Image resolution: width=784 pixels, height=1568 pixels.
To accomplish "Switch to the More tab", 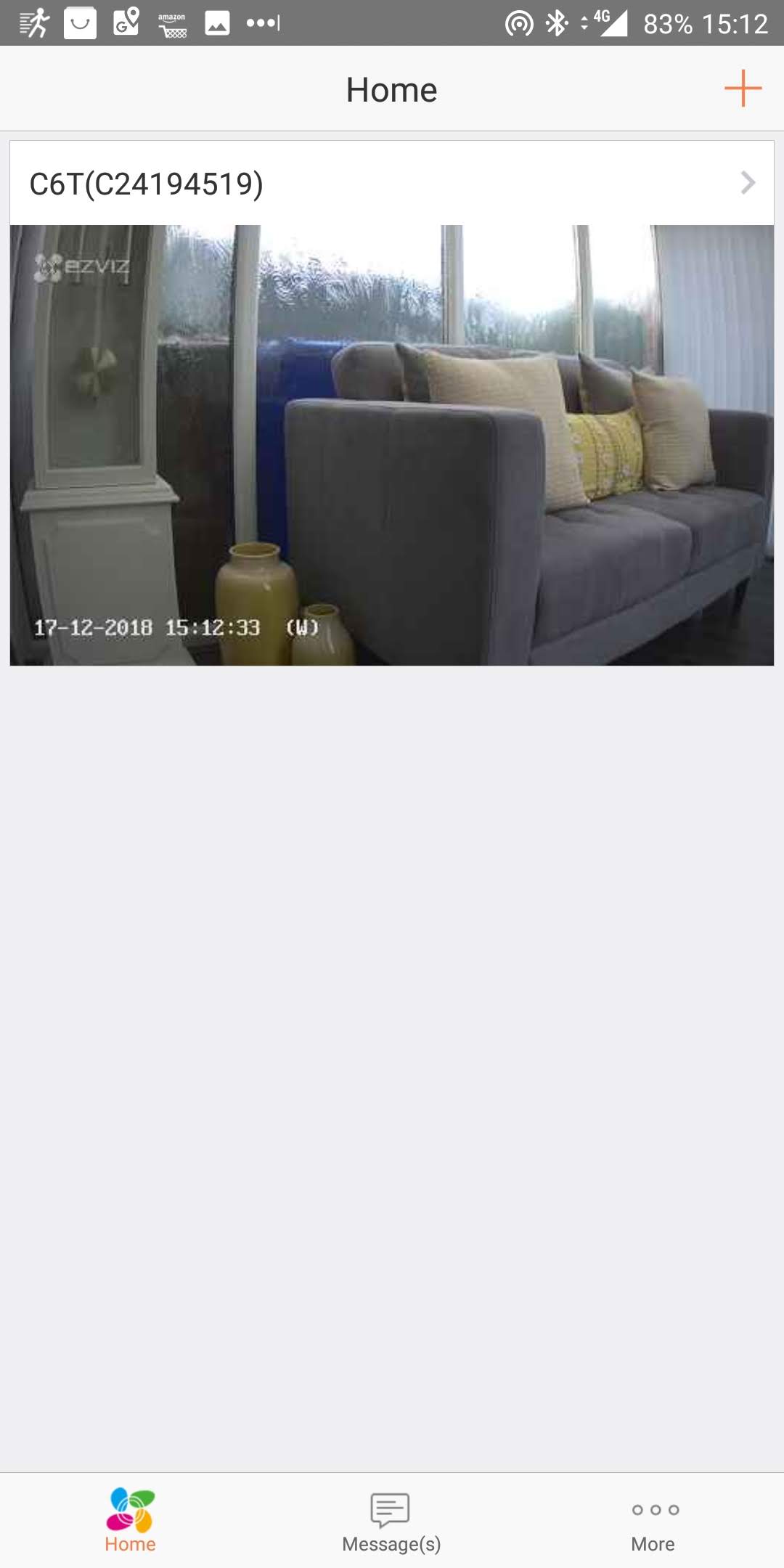I will 653,1522.
